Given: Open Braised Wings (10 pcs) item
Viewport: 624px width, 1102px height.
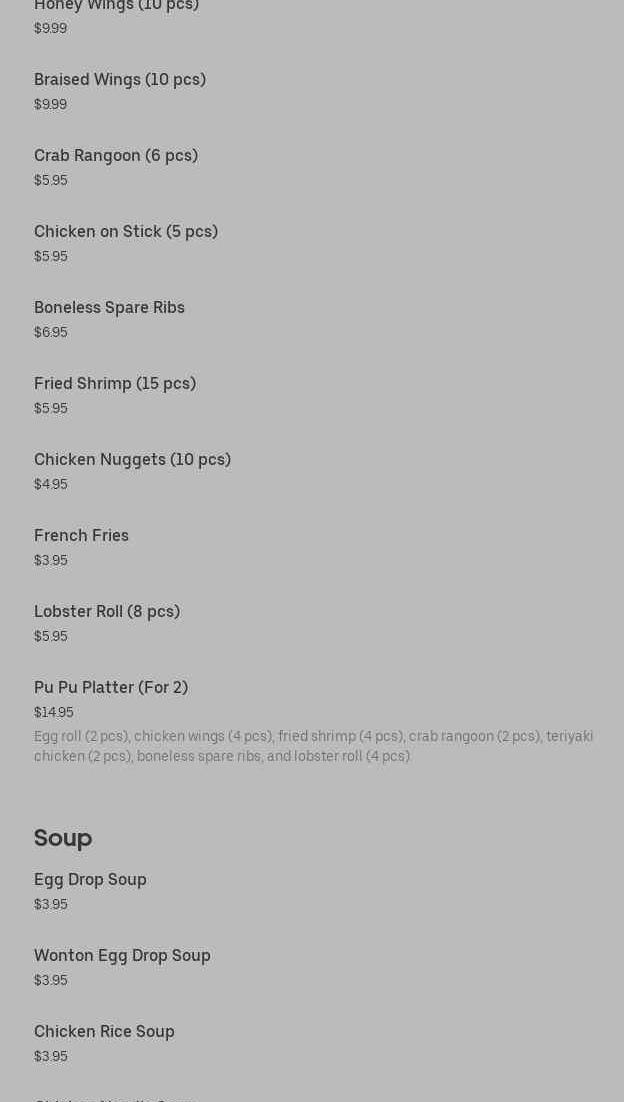Looking at the screenshot, I should pos(120,80).
